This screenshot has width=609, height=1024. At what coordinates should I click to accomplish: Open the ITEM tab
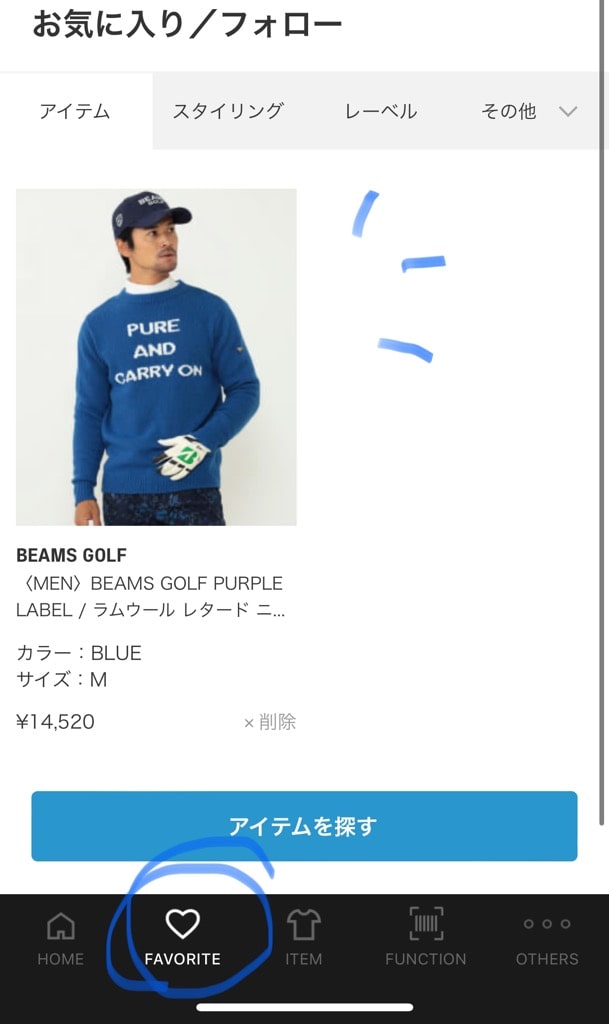click(x=303, y=938)
